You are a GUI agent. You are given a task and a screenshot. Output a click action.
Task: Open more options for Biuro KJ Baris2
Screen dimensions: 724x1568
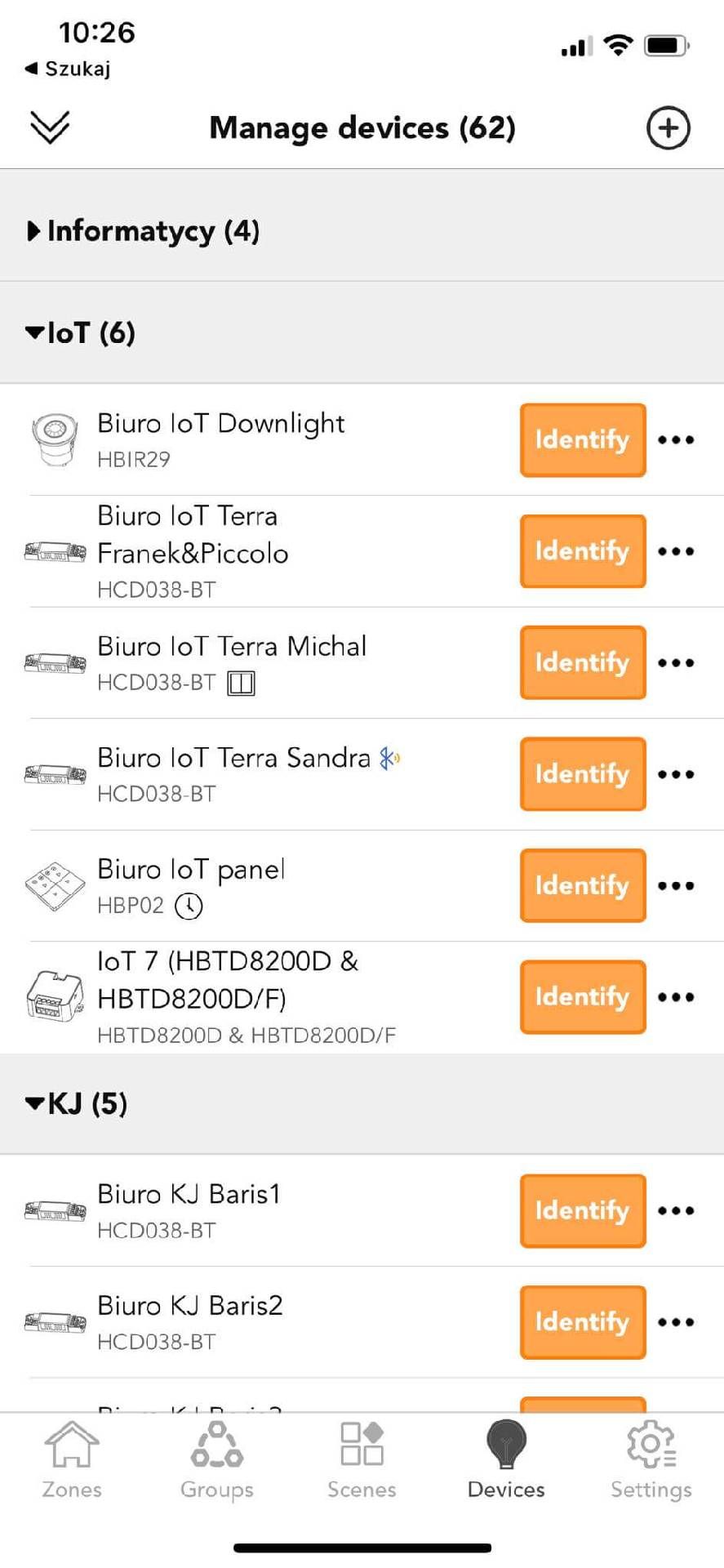pyautogui.click(x=676, y=1322)
